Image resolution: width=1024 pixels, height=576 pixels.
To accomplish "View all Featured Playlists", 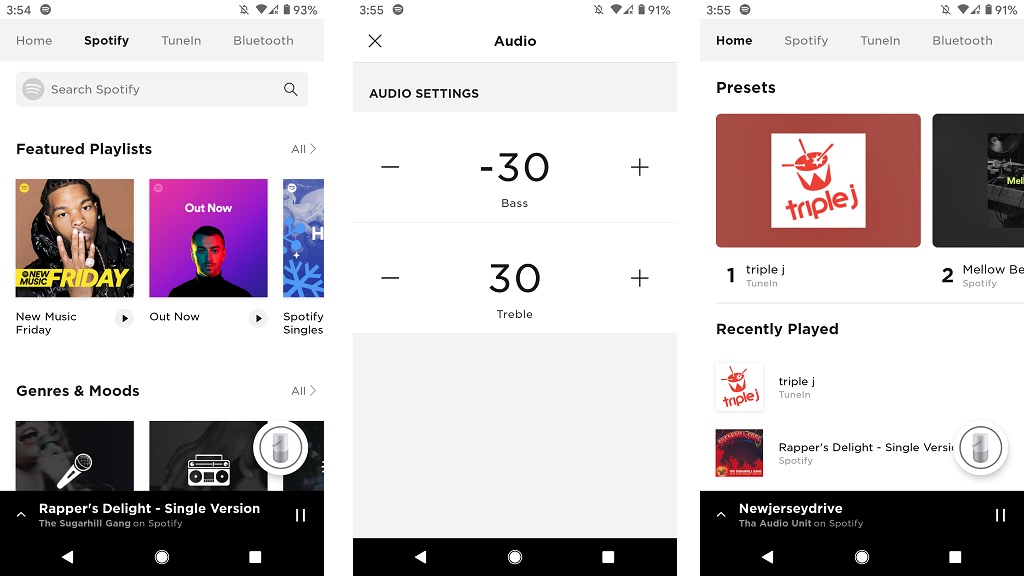I will click(303, 149).
